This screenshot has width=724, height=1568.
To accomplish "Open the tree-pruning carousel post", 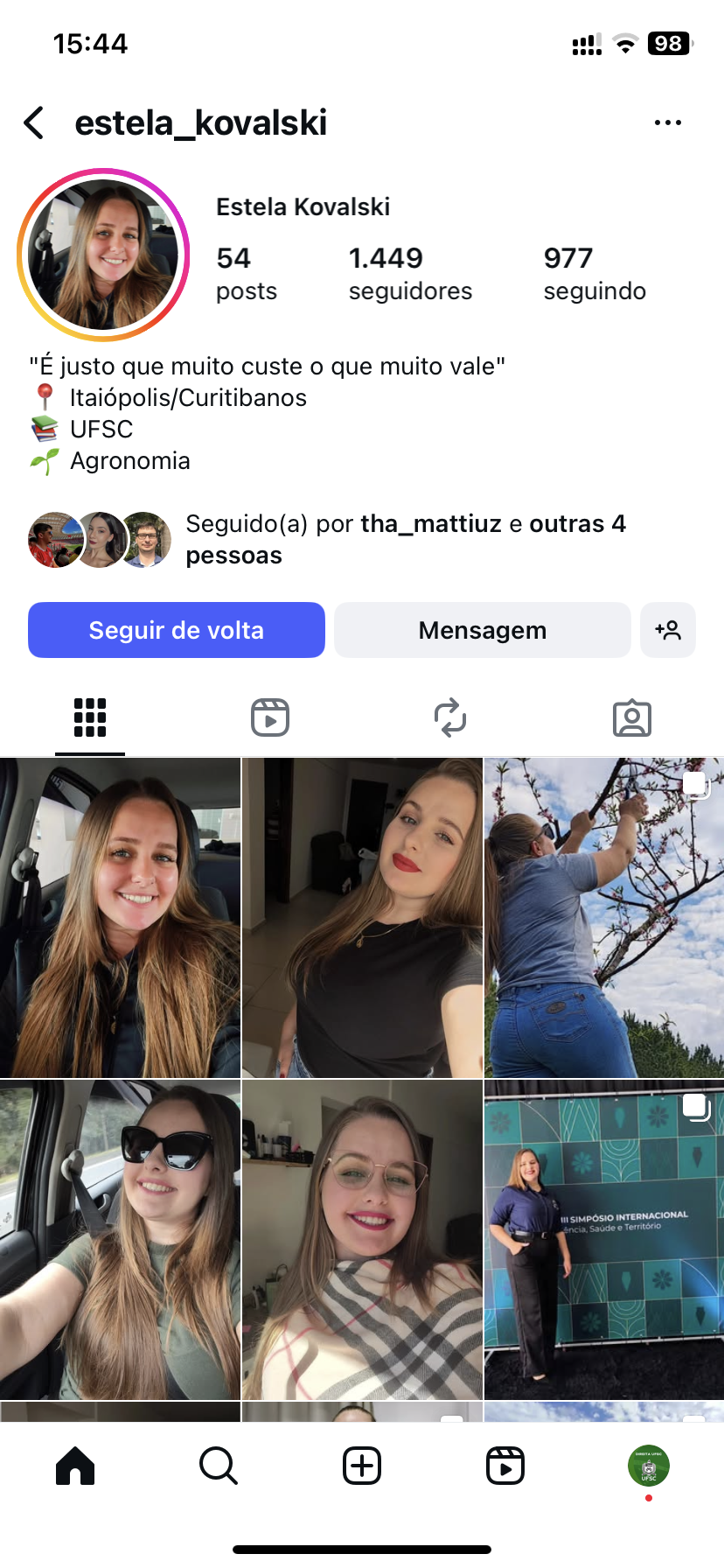I will (x=604, y=917).
